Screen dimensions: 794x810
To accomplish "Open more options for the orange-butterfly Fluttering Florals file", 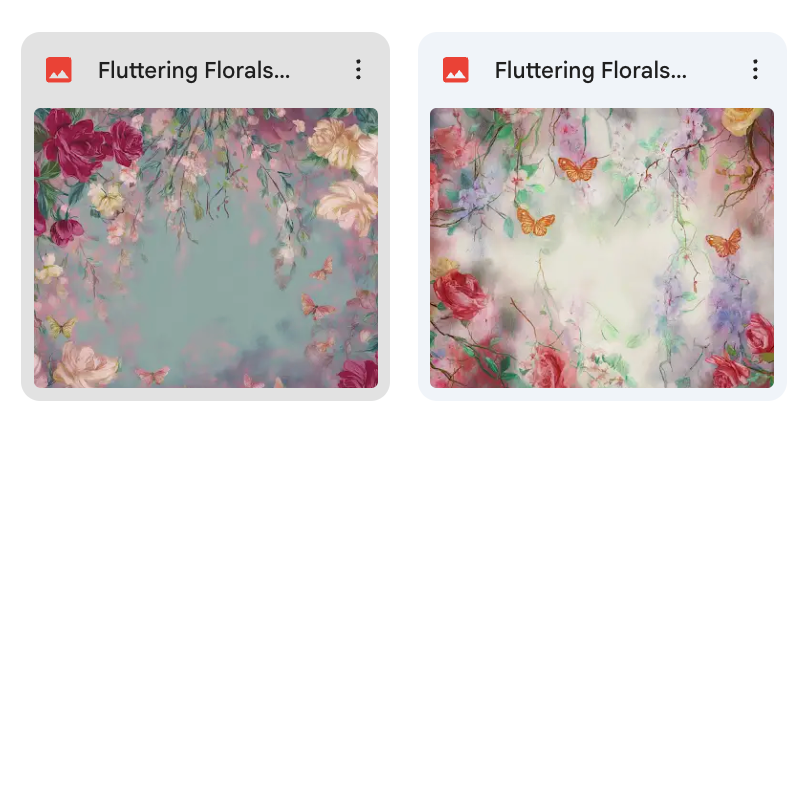I will (x=755, y=70).
